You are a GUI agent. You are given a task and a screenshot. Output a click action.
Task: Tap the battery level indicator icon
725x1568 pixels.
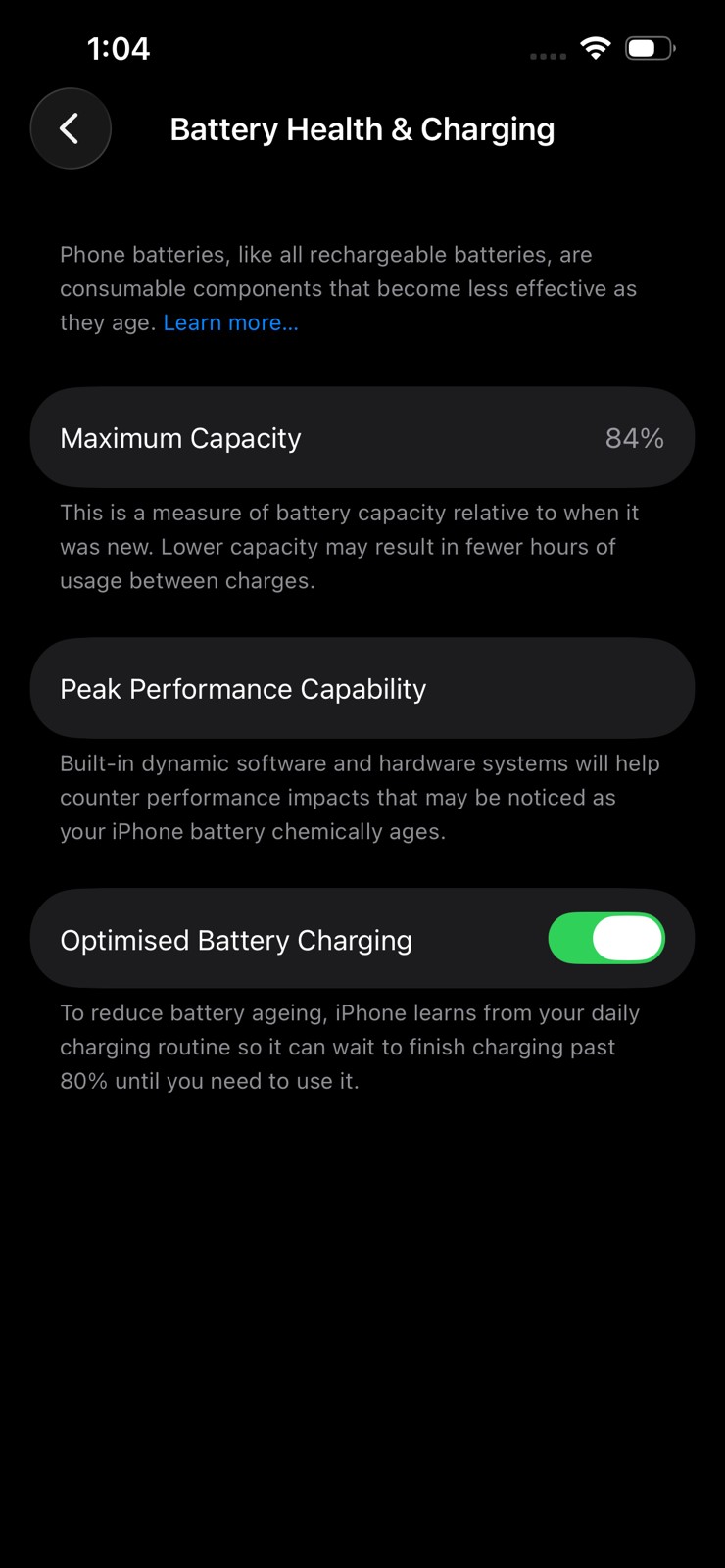coord(649,47)
